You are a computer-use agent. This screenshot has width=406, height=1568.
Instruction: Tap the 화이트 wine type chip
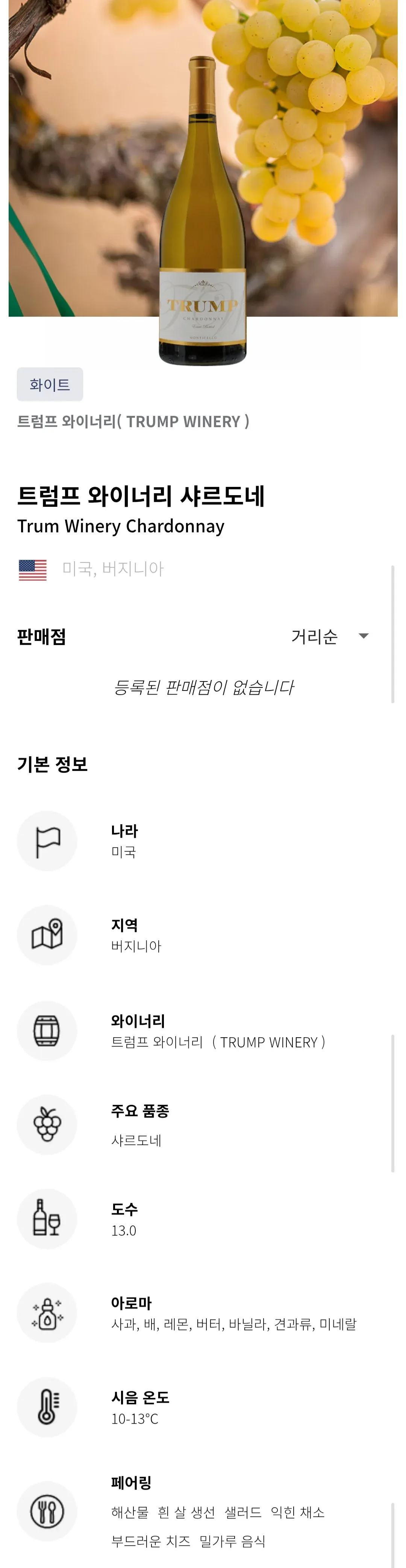[x=50, y=385]
